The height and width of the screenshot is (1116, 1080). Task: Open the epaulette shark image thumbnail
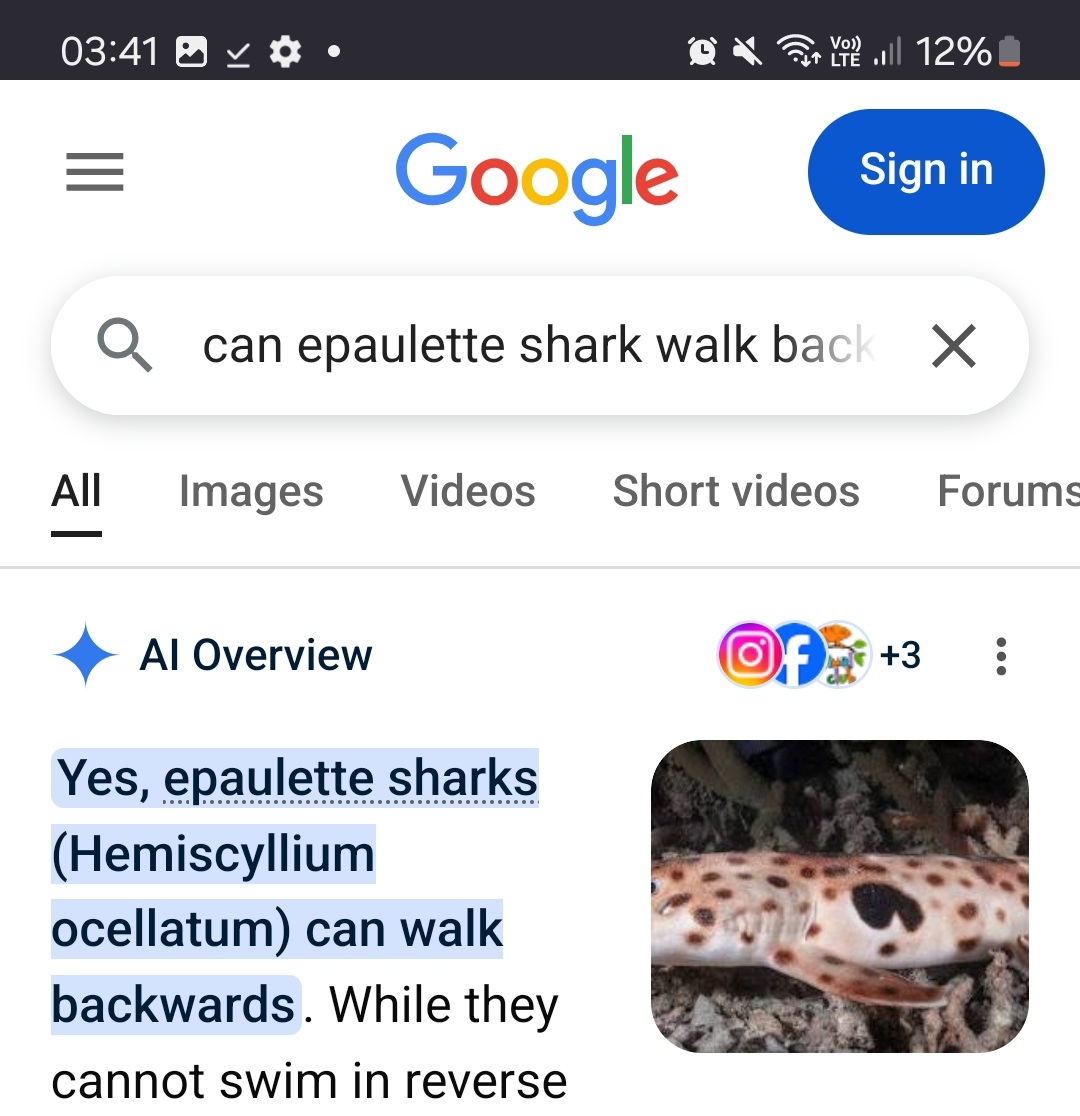(839, 896)
